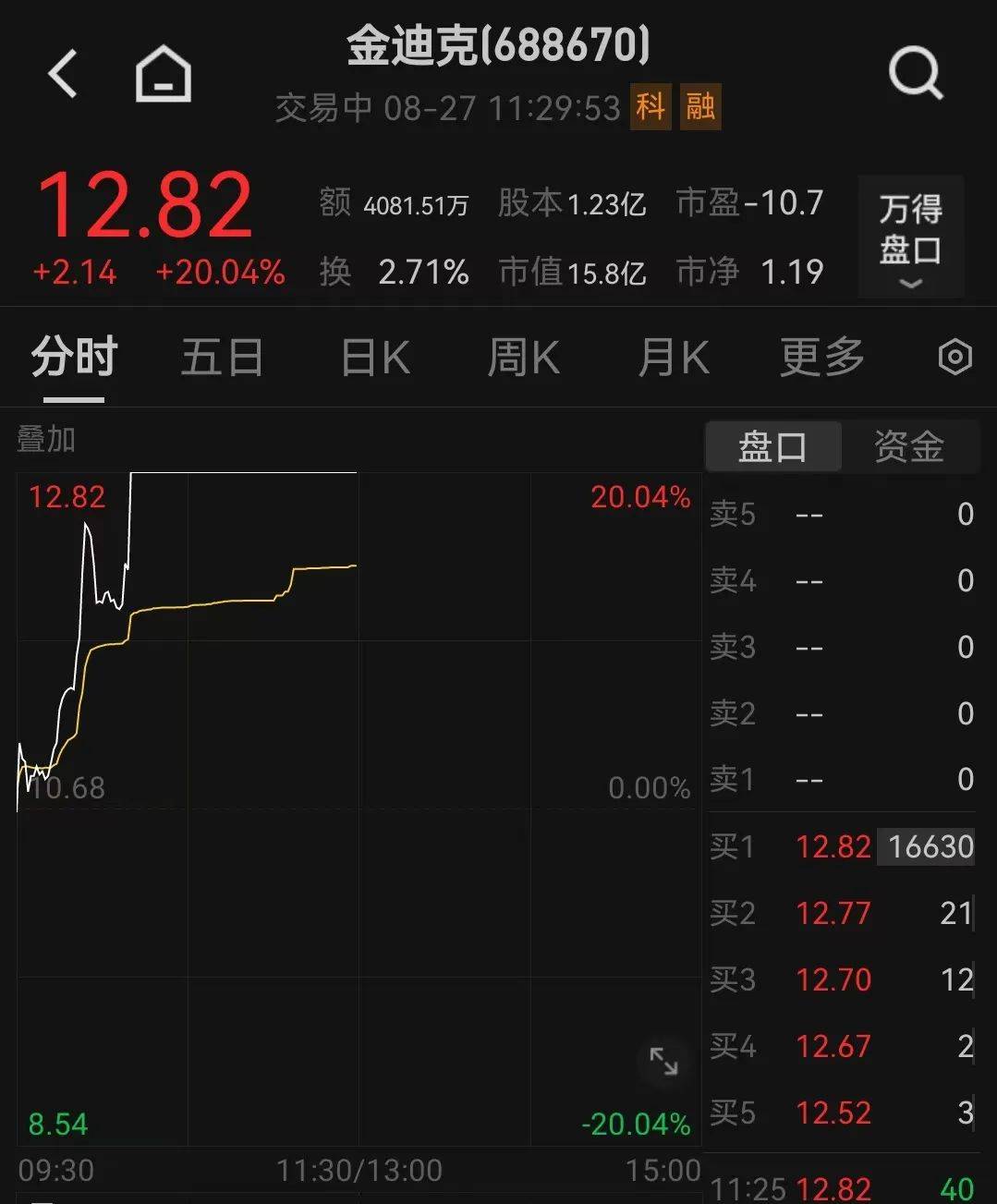
Task: Tap the fullscreen expand arrow on chart
Action: 663,1063
